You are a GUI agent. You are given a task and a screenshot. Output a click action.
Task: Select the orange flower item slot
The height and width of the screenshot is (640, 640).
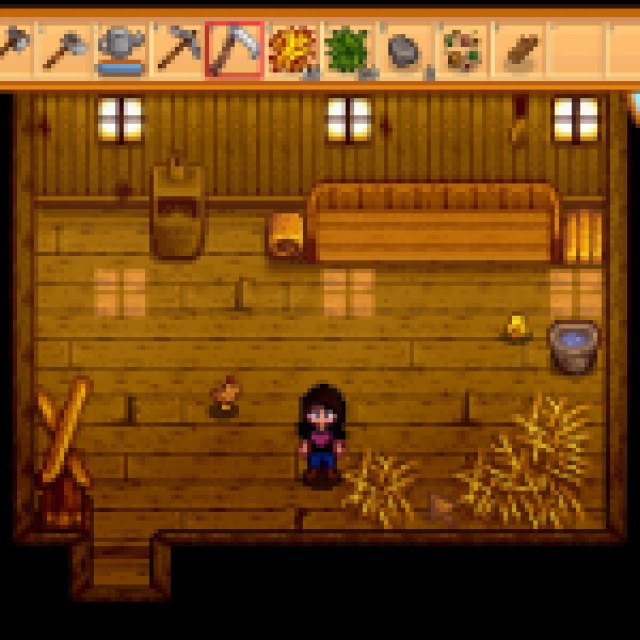(291, 49)
